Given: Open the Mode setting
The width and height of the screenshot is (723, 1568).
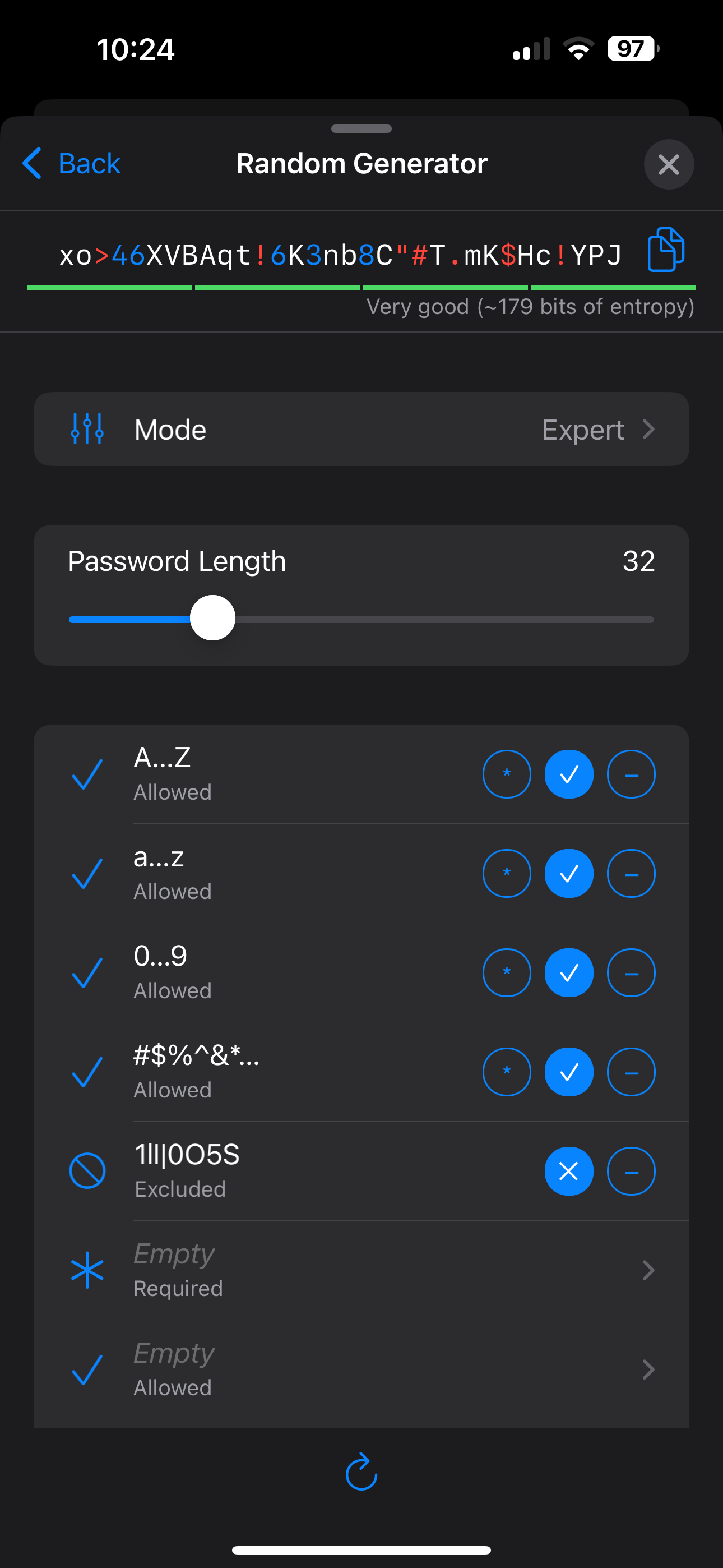Looking at the screenshot, I should click(361, 429).
